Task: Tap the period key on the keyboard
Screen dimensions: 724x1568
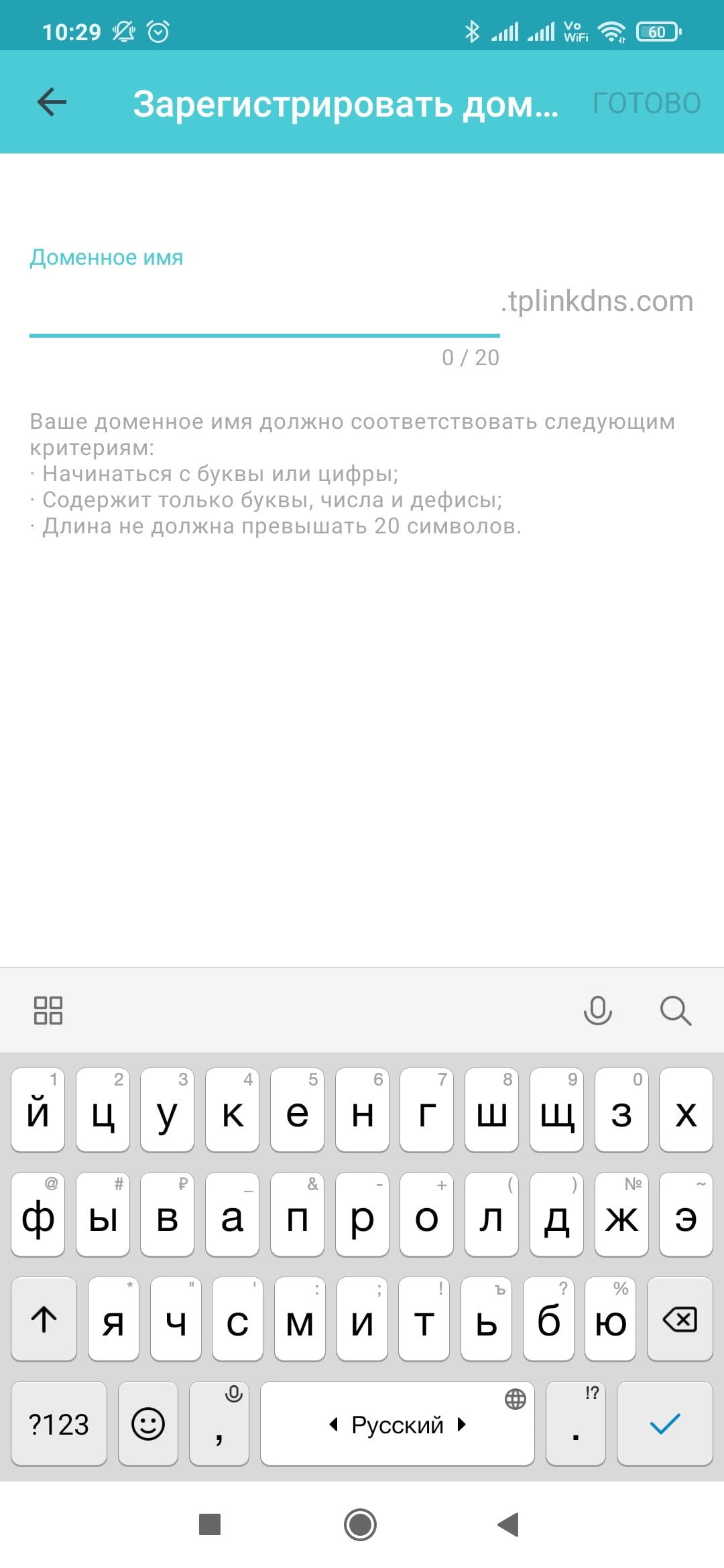Action: pos(576,1424)
